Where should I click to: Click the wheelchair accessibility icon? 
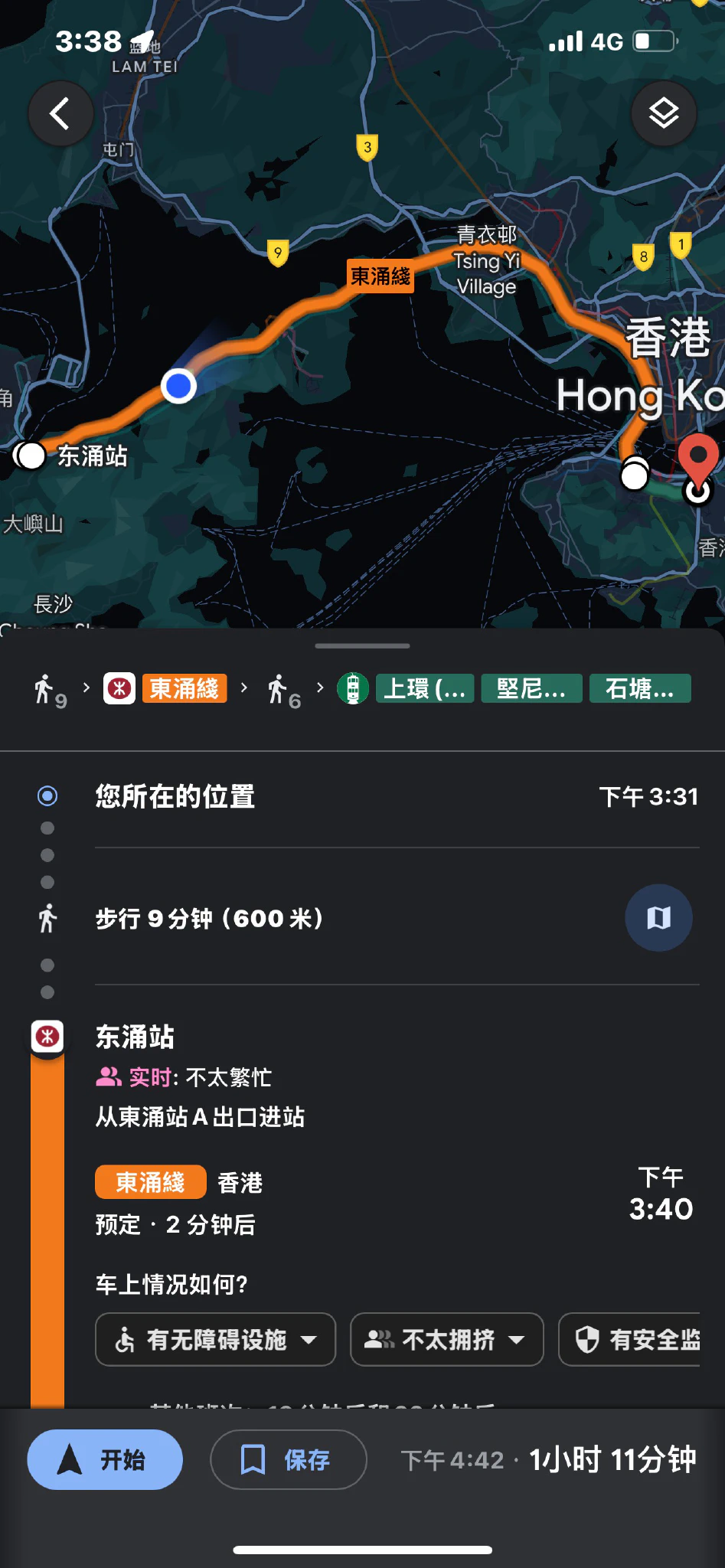click(127, 1339)
